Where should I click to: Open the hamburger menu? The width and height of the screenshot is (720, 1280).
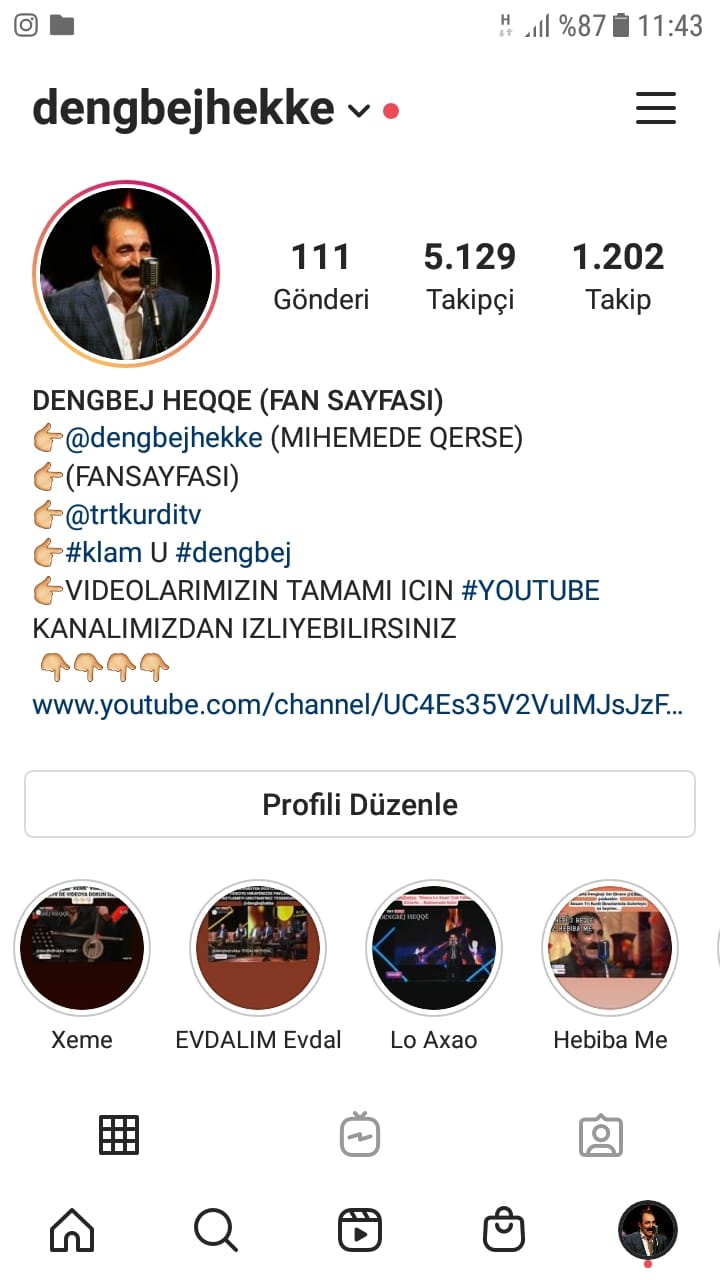[656, 108]
